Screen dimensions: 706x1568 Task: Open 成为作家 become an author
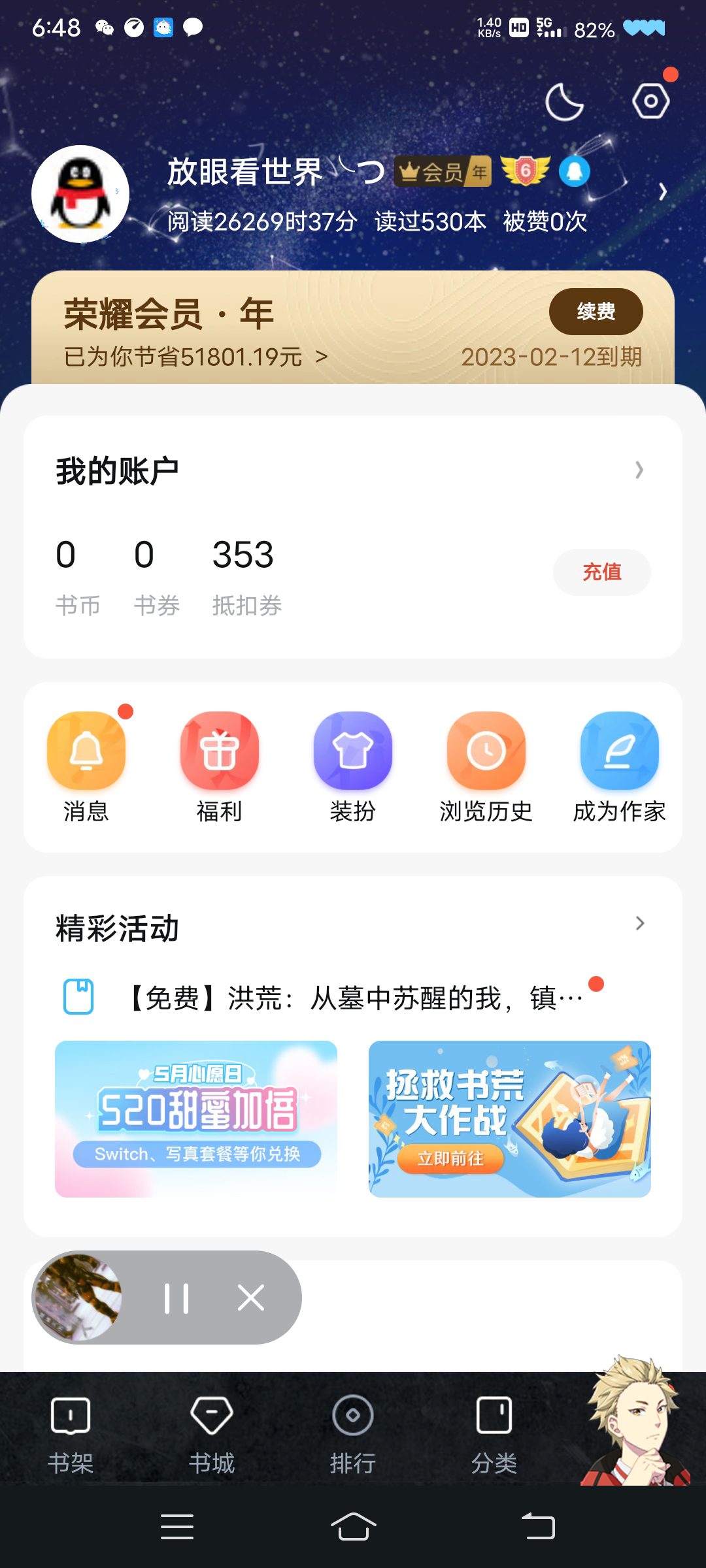click(x=619, y=766)
